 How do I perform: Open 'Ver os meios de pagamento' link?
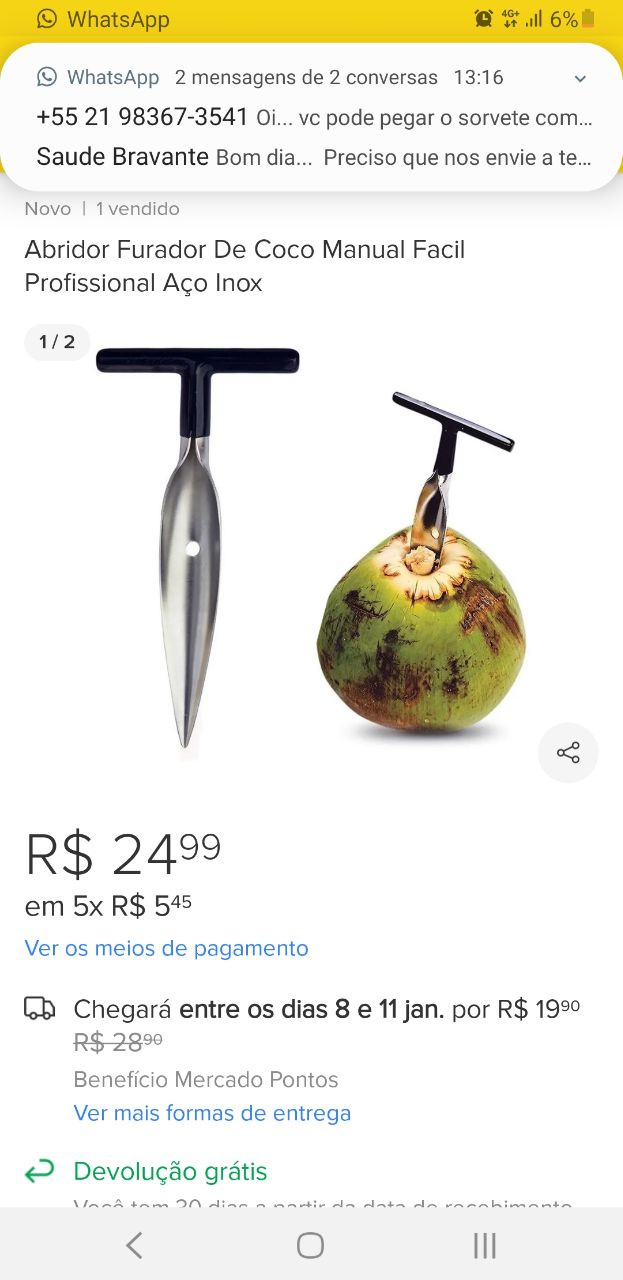166,948
